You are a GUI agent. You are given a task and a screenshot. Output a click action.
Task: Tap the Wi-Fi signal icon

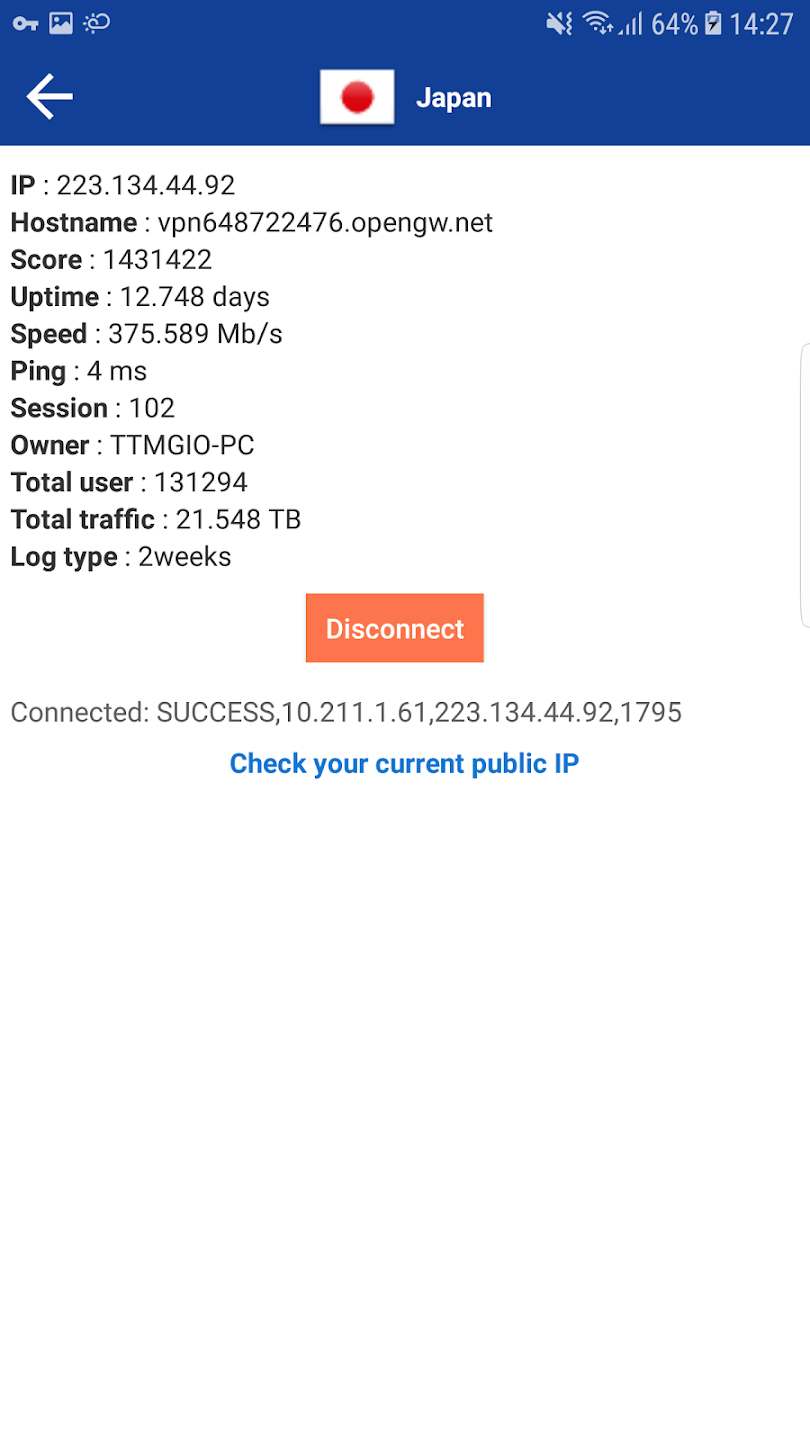(x=600, y=22)
